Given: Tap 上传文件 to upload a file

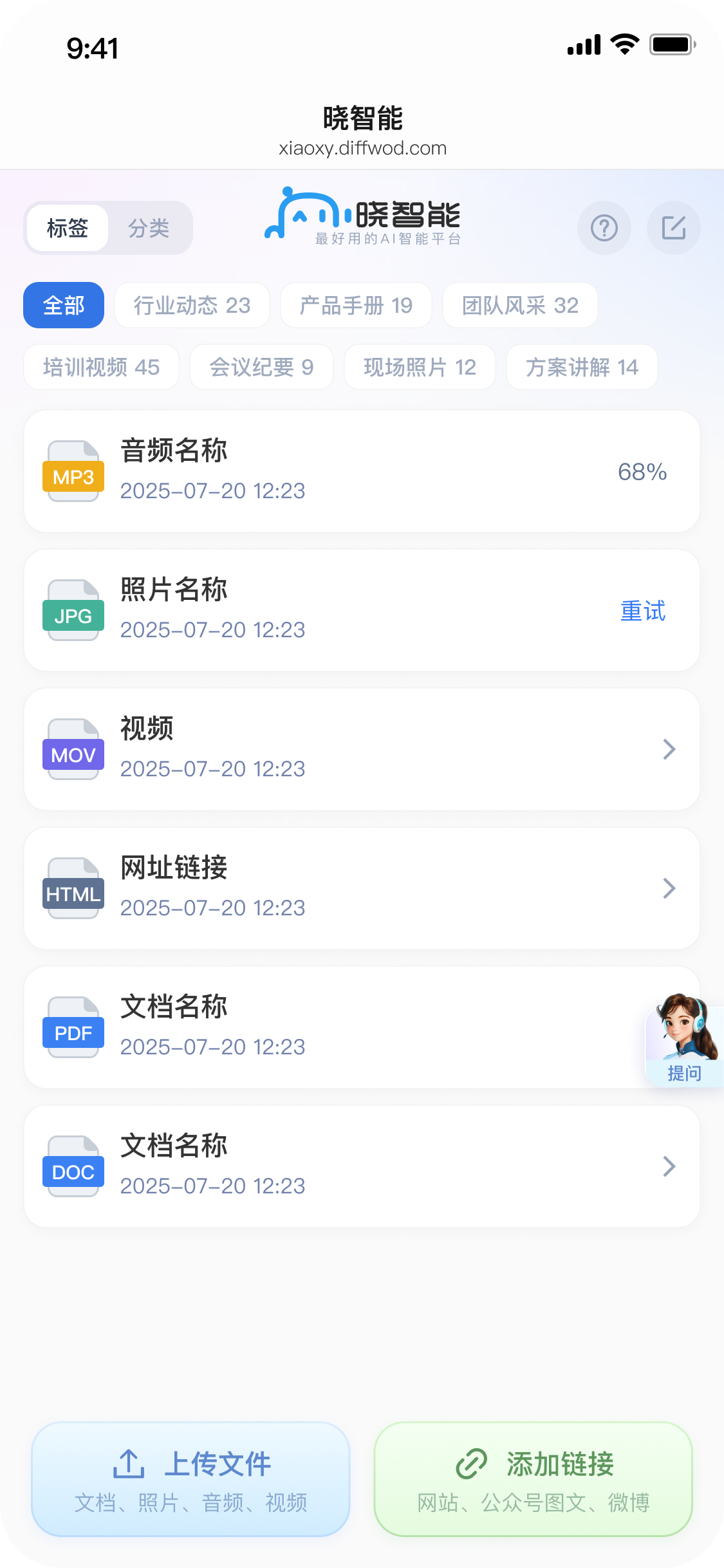Looking at the screenshot, I should (x=190, y=1479).
